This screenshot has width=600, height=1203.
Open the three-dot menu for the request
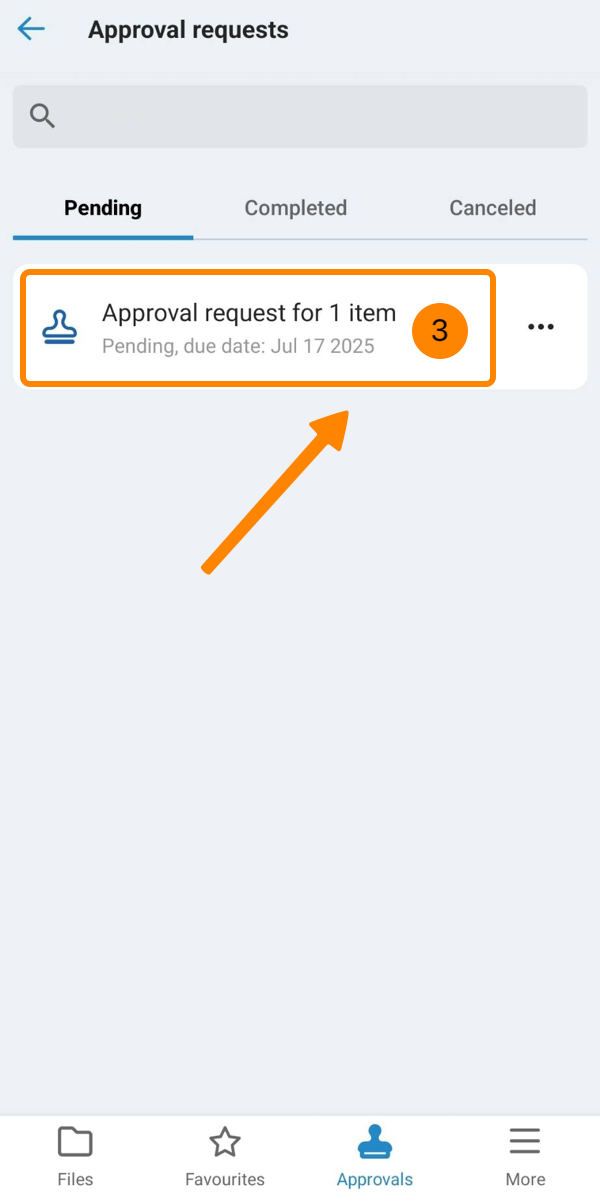click(x=540, y=327)
